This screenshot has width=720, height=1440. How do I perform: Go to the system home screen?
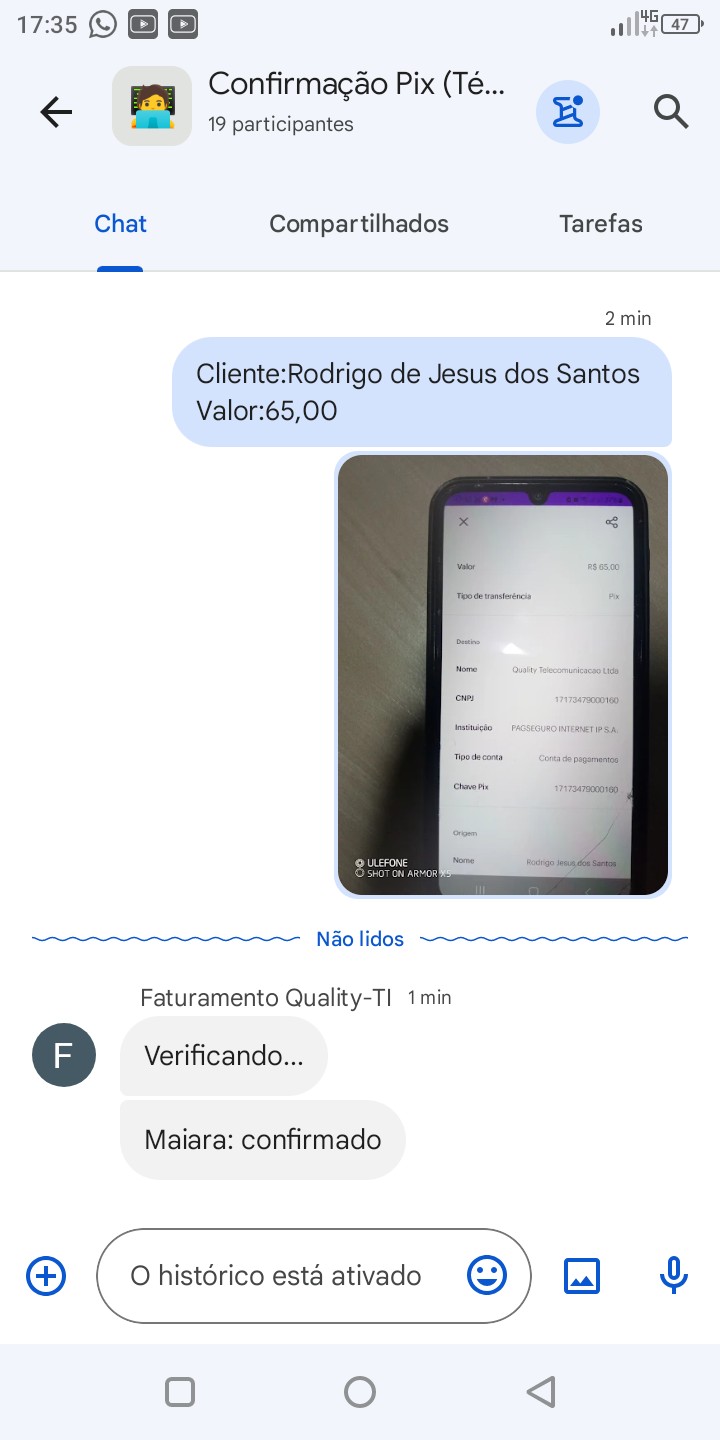[x=359, y=1392]
